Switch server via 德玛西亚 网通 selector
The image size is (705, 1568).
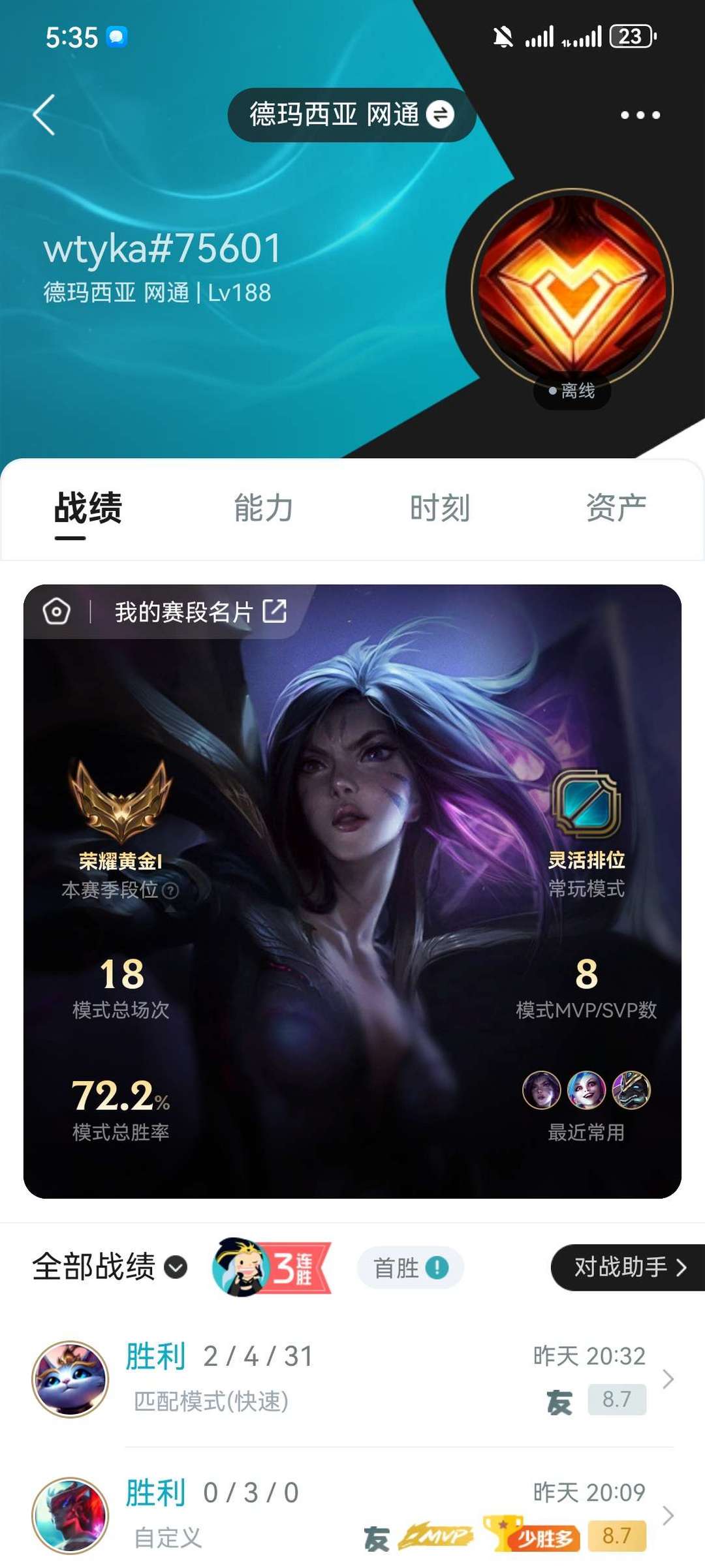click(351, 115)
